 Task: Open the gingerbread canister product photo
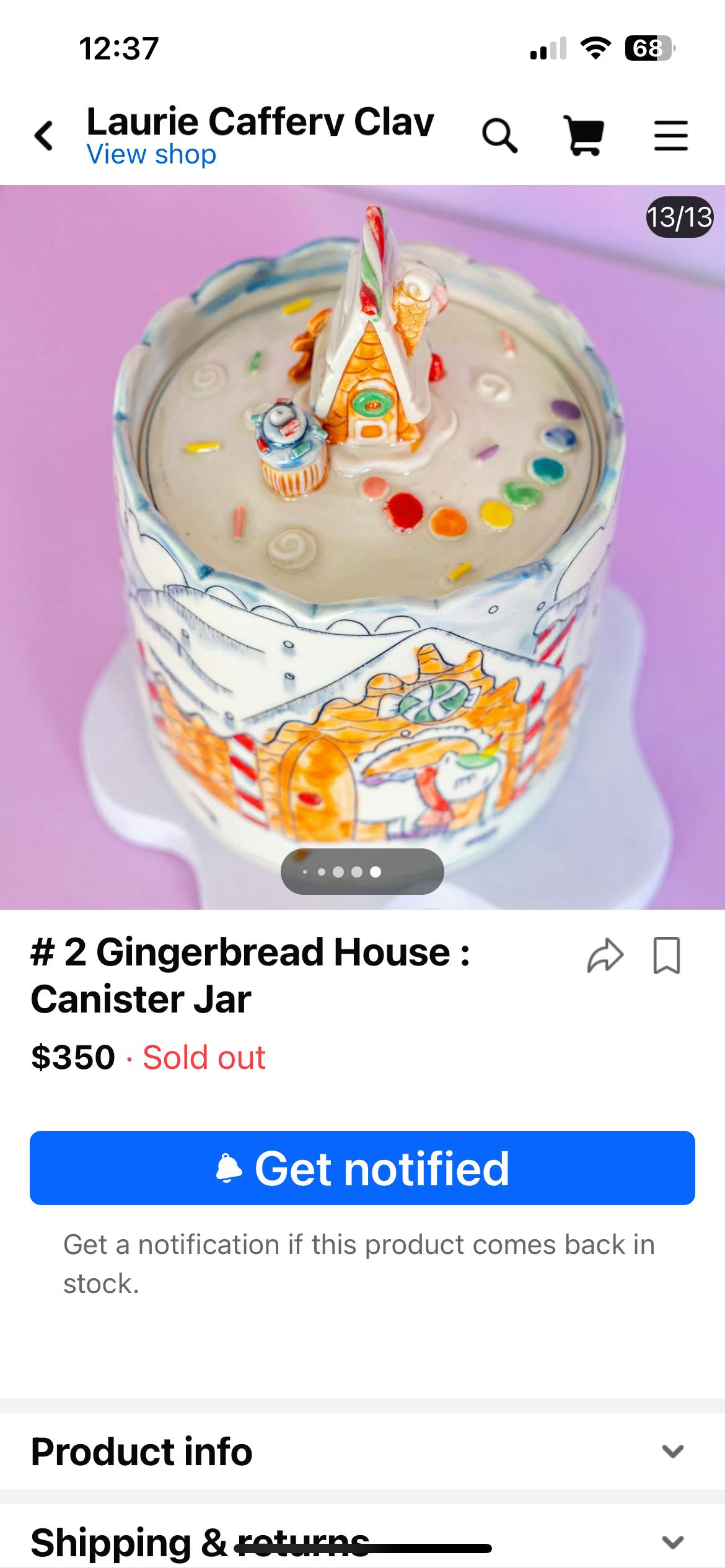pyautogui.click(x=362, y=546)
